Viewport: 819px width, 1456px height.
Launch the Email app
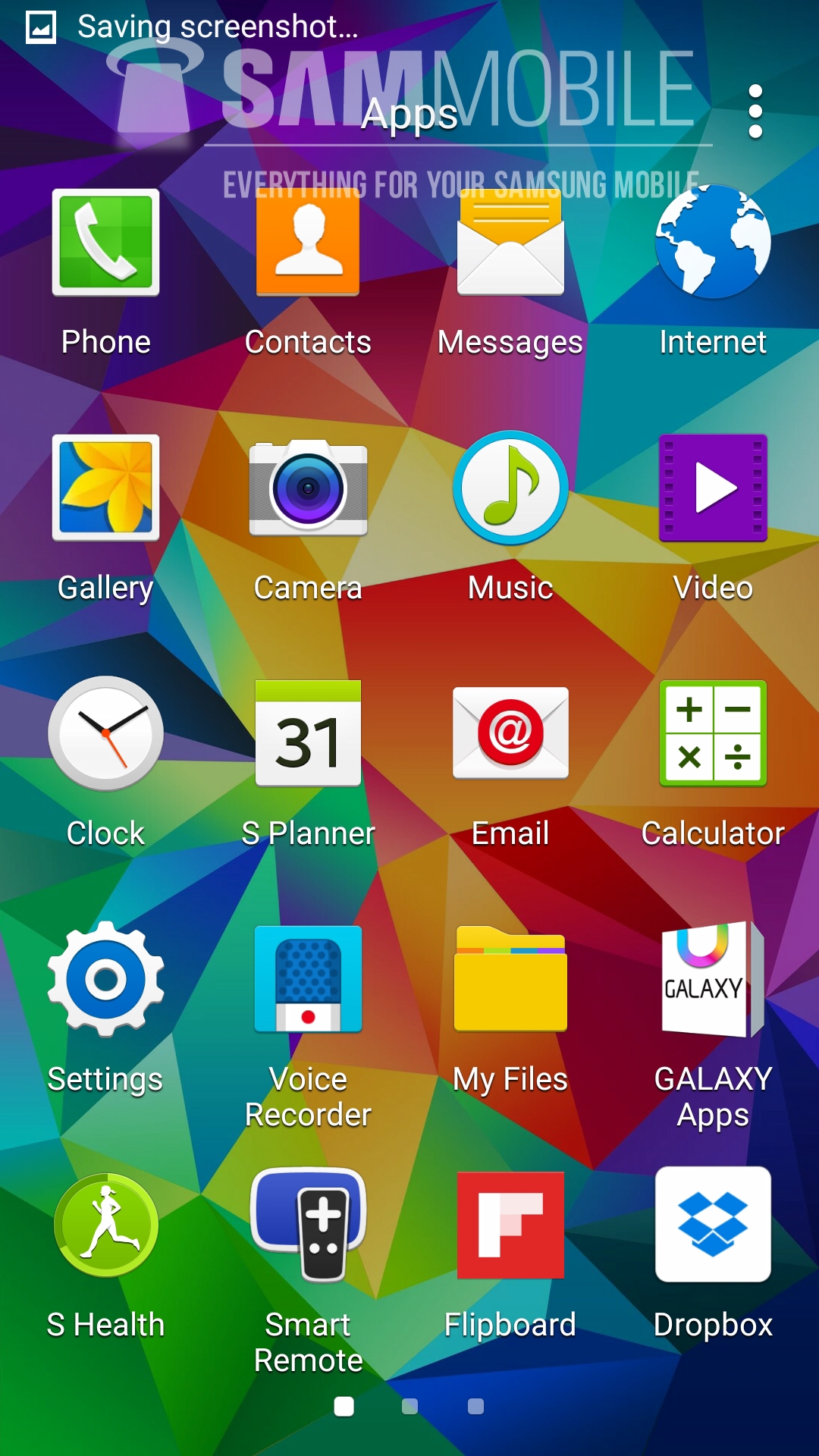click(510, 733)
